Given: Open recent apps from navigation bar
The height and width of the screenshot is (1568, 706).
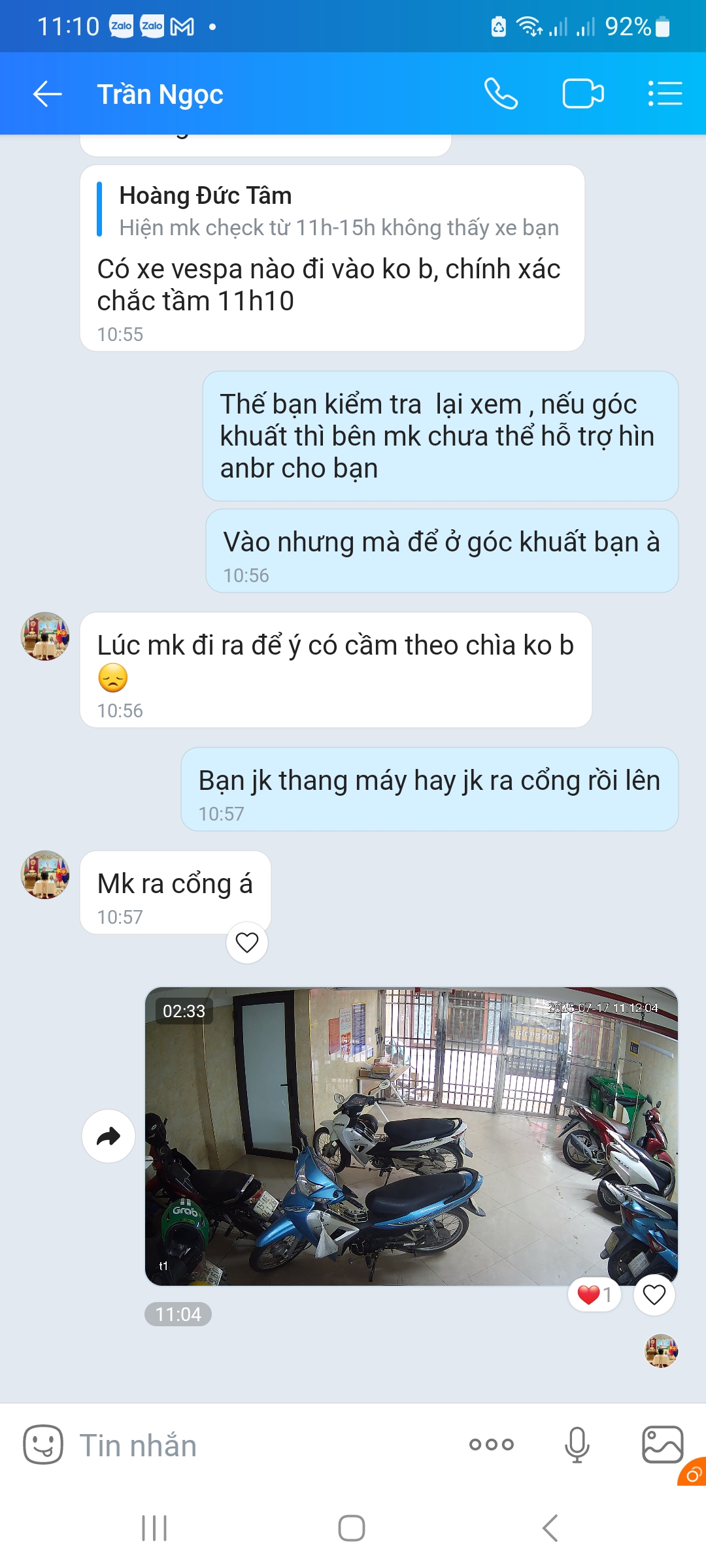Looking at the screenshot, I should click(154, 1528).
